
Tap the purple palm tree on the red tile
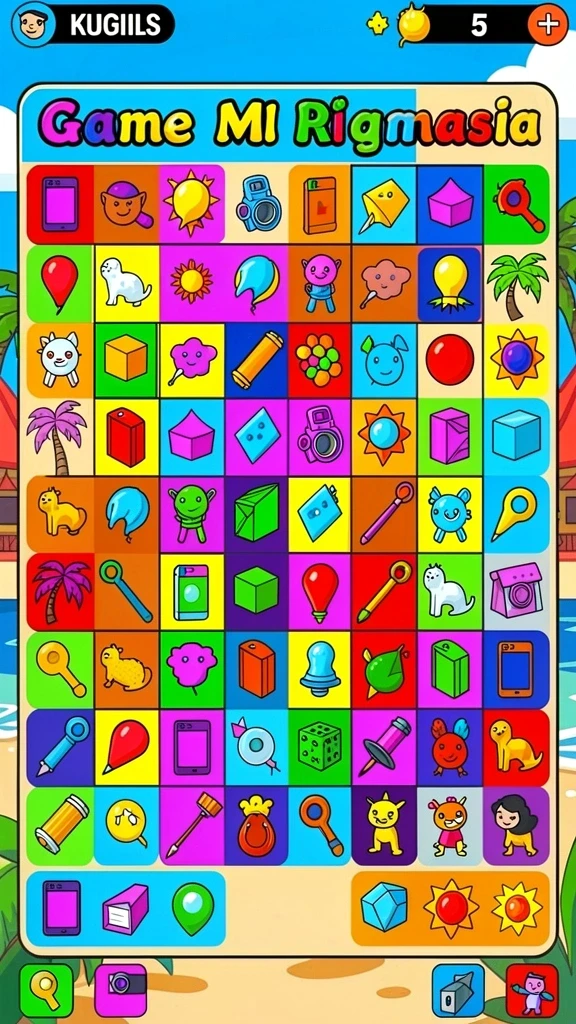tap(60, 591)
